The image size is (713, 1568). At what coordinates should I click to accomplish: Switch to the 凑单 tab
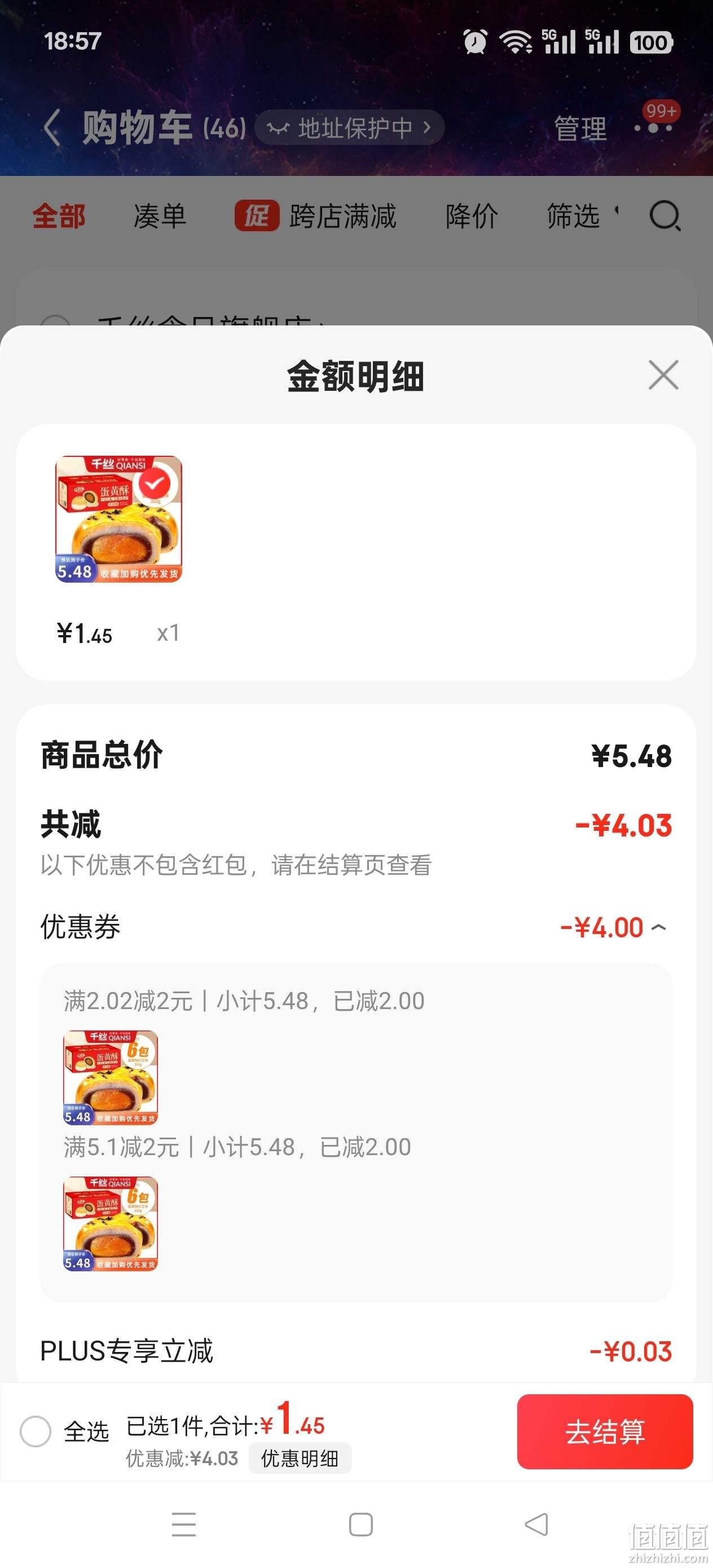[160, 216]
